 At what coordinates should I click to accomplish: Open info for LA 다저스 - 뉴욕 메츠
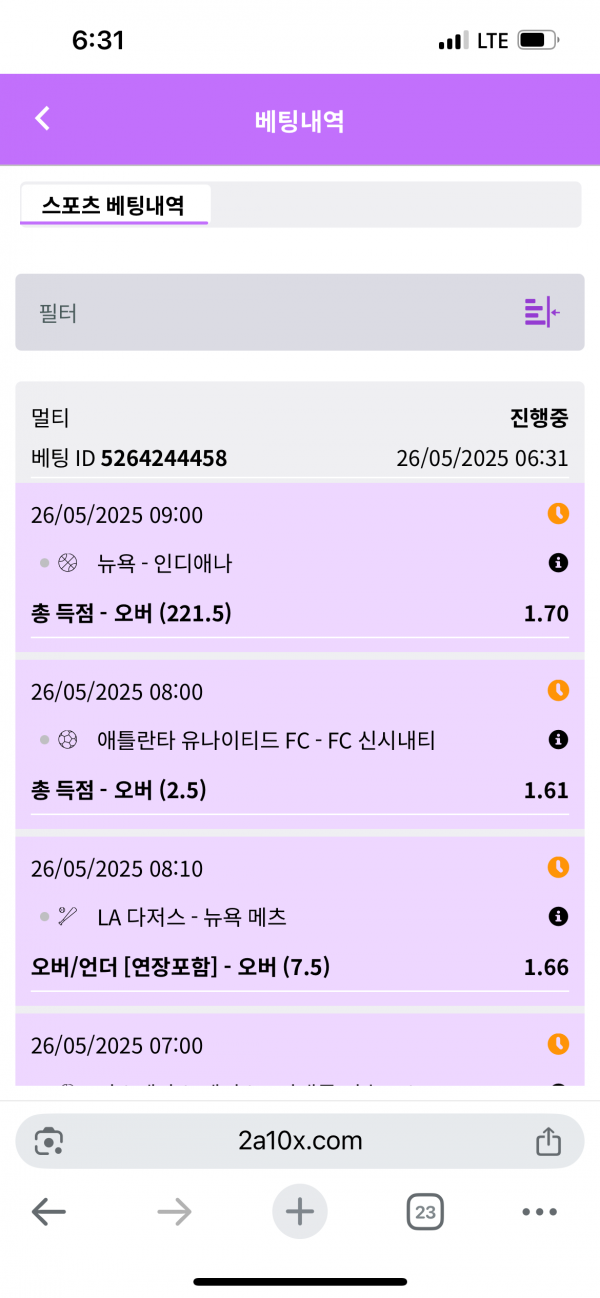point(559,916)
